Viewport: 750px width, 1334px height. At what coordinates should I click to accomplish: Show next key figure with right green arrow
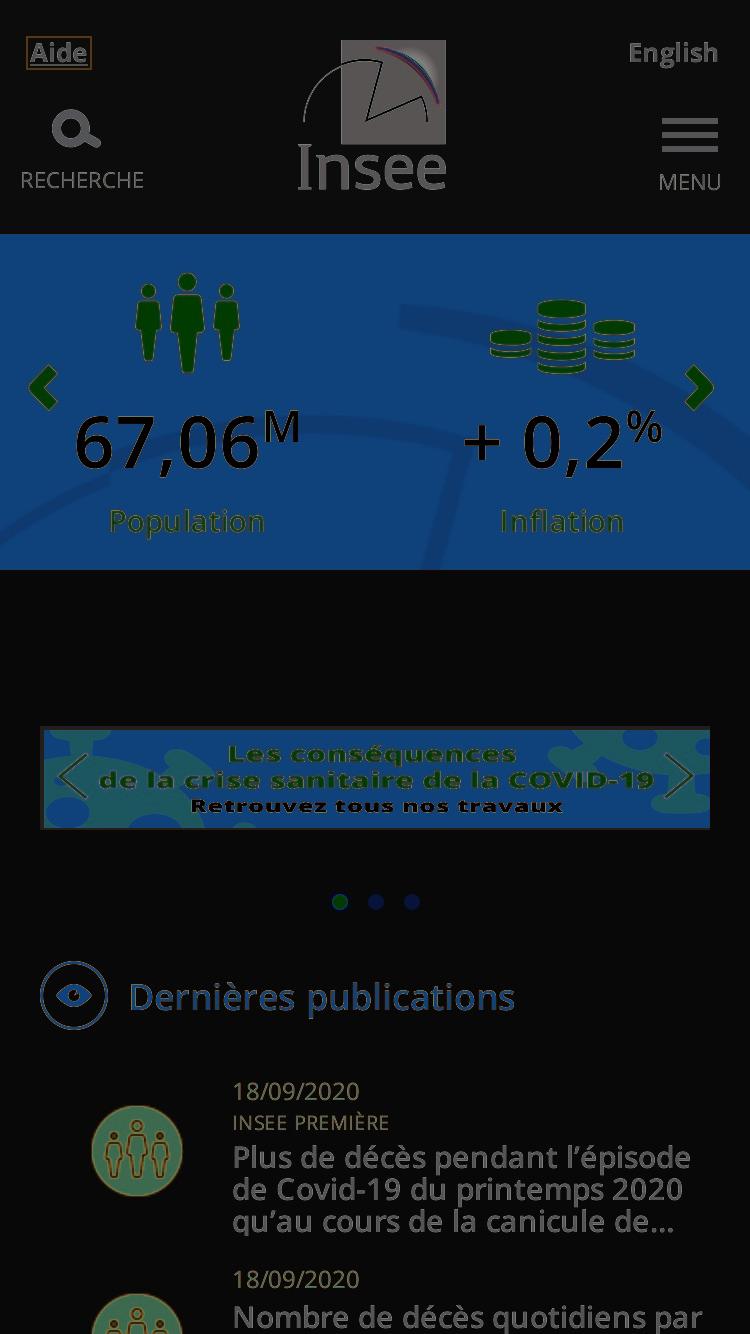pos(699,388)
